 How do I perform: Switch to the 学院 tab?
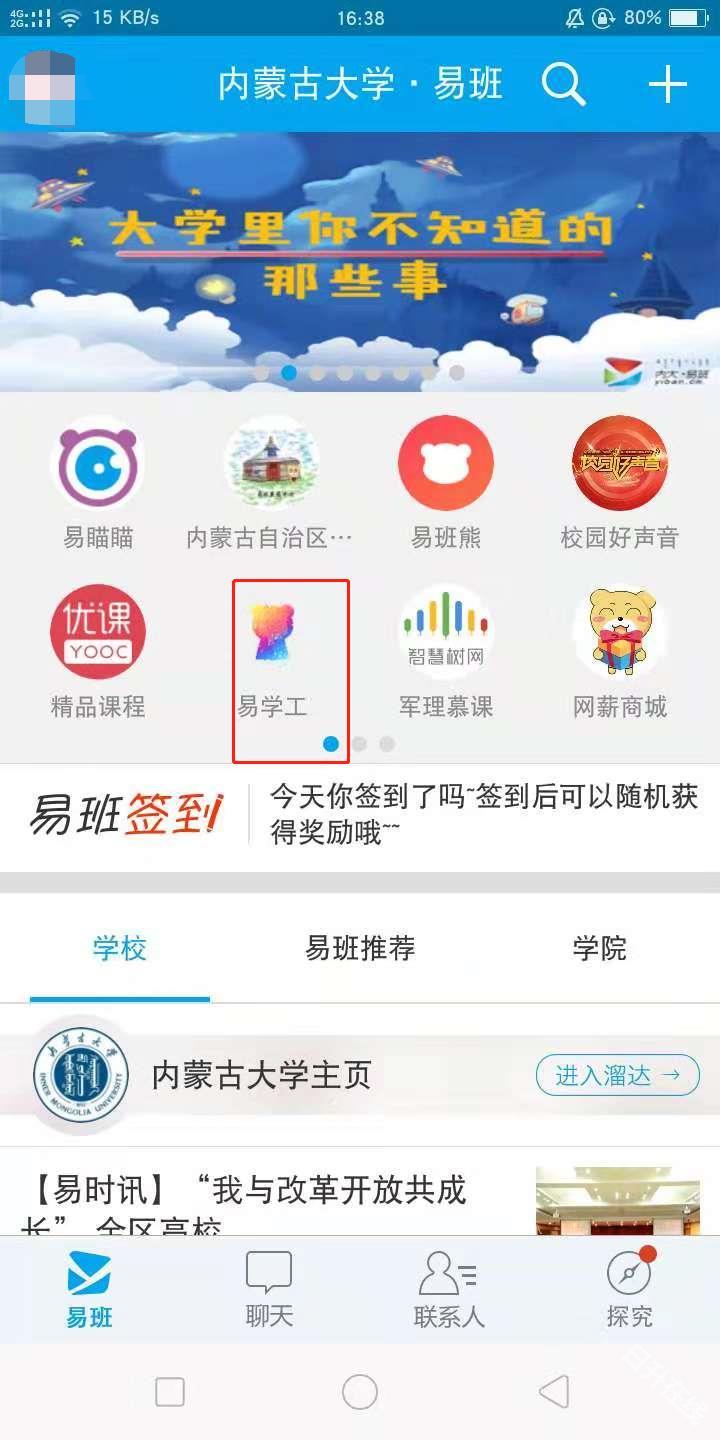599,948
